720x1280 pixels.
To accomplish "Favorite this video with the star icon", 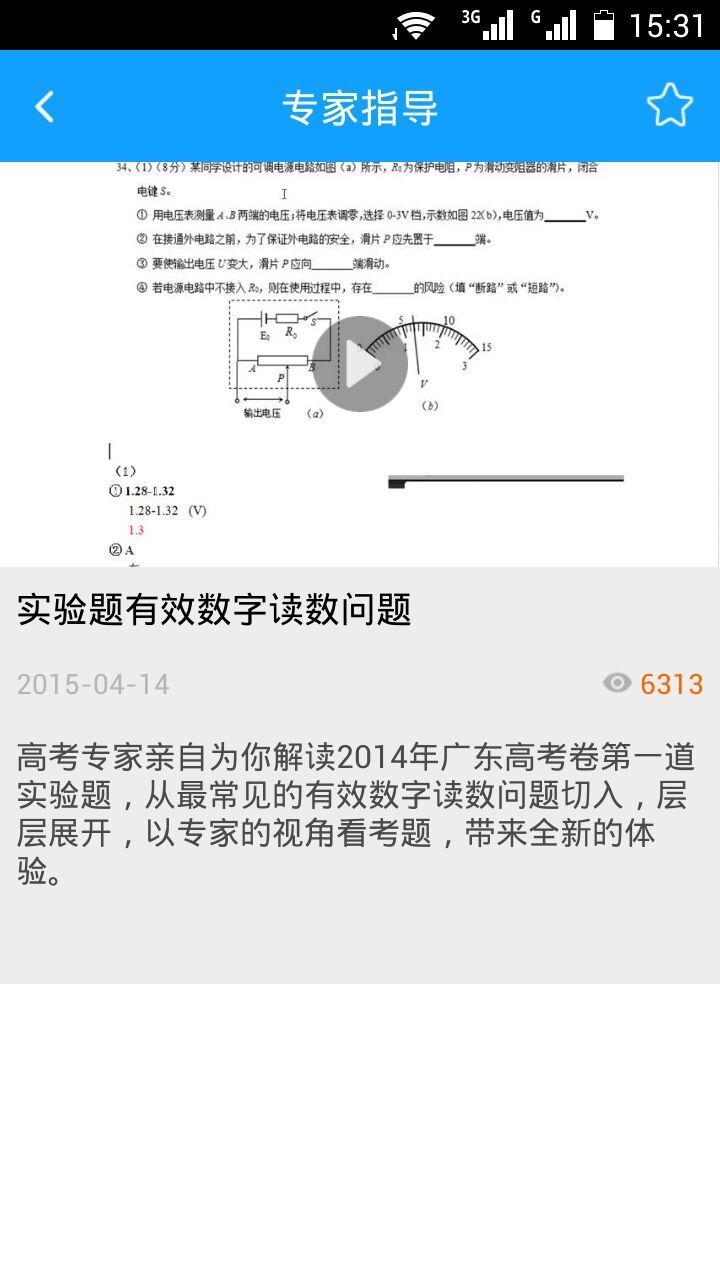I will [x=669, y=105].
